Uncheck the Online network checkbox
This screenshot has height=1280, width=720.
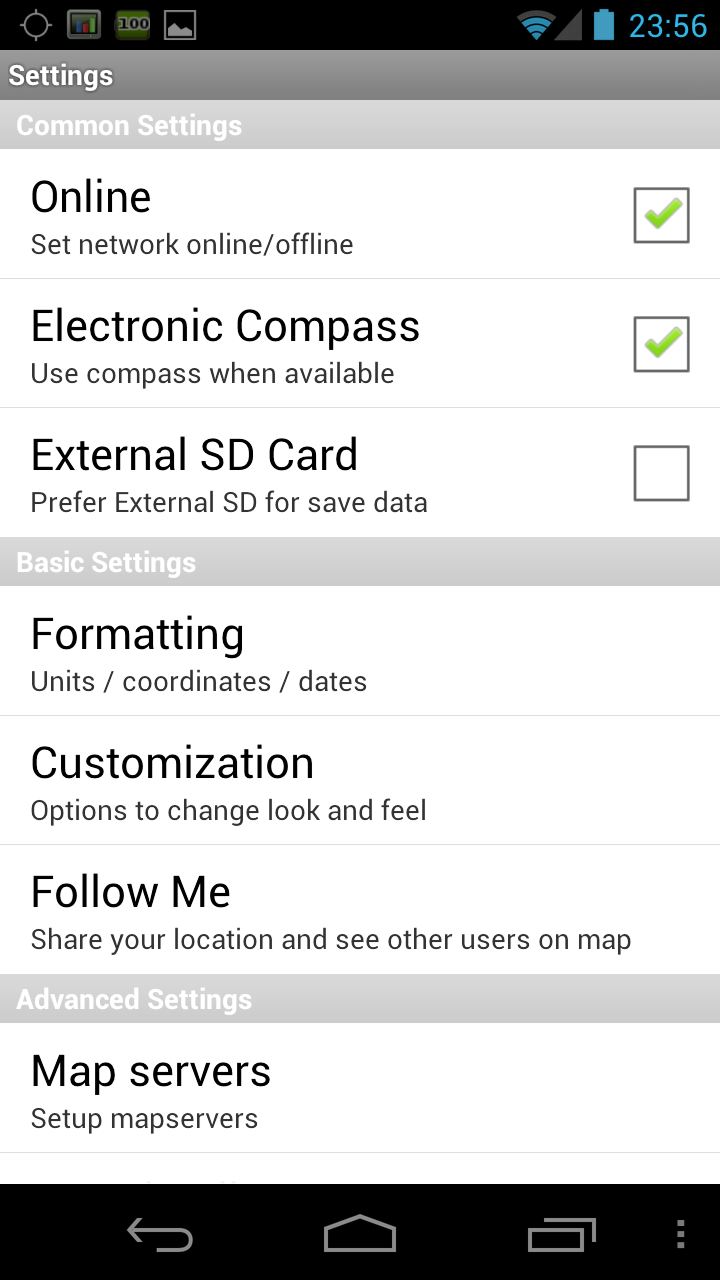pos(661,215)
